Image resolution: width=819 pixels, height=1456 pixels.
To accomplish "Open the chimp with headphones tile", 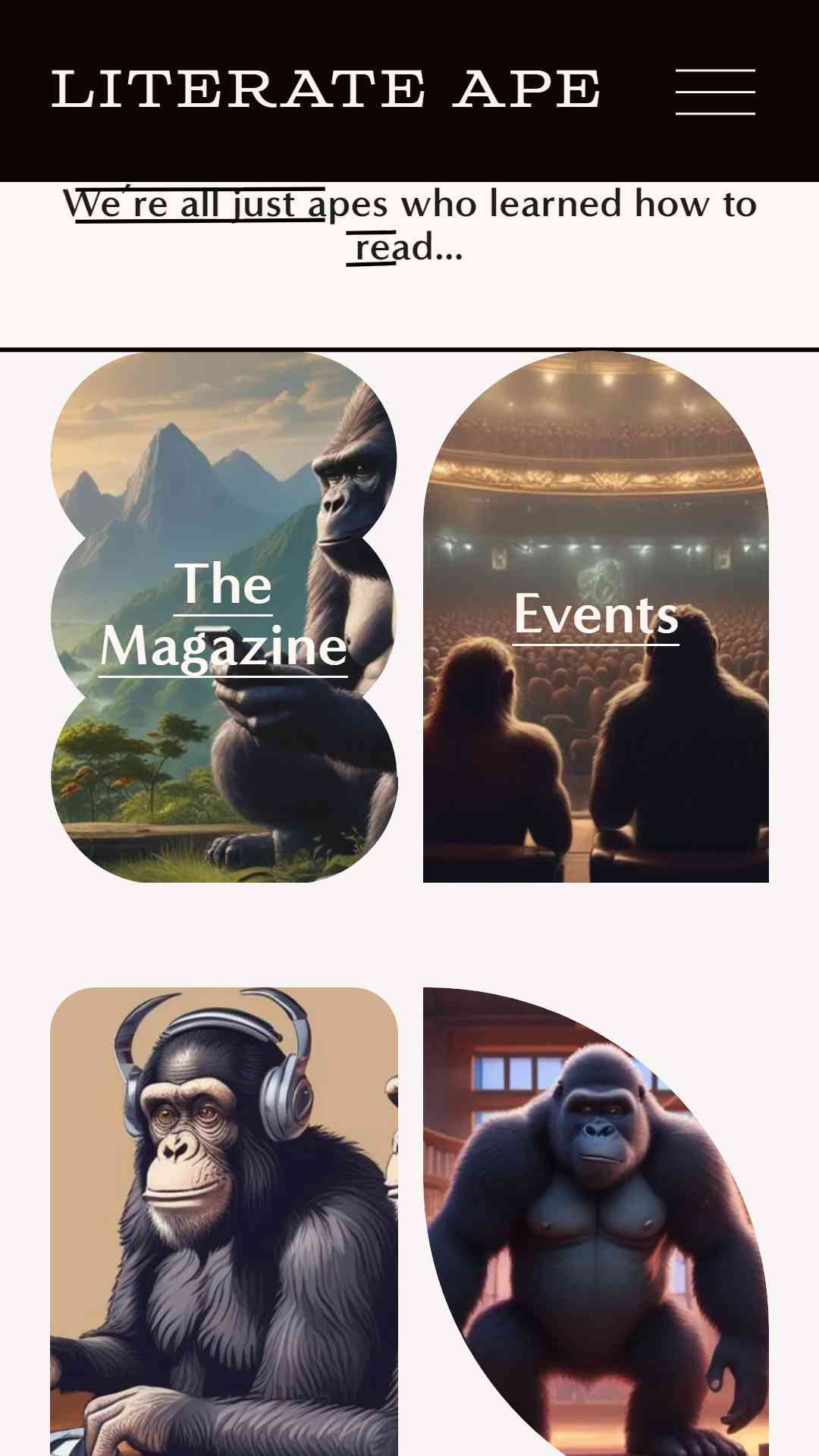I will (224, 1221).
